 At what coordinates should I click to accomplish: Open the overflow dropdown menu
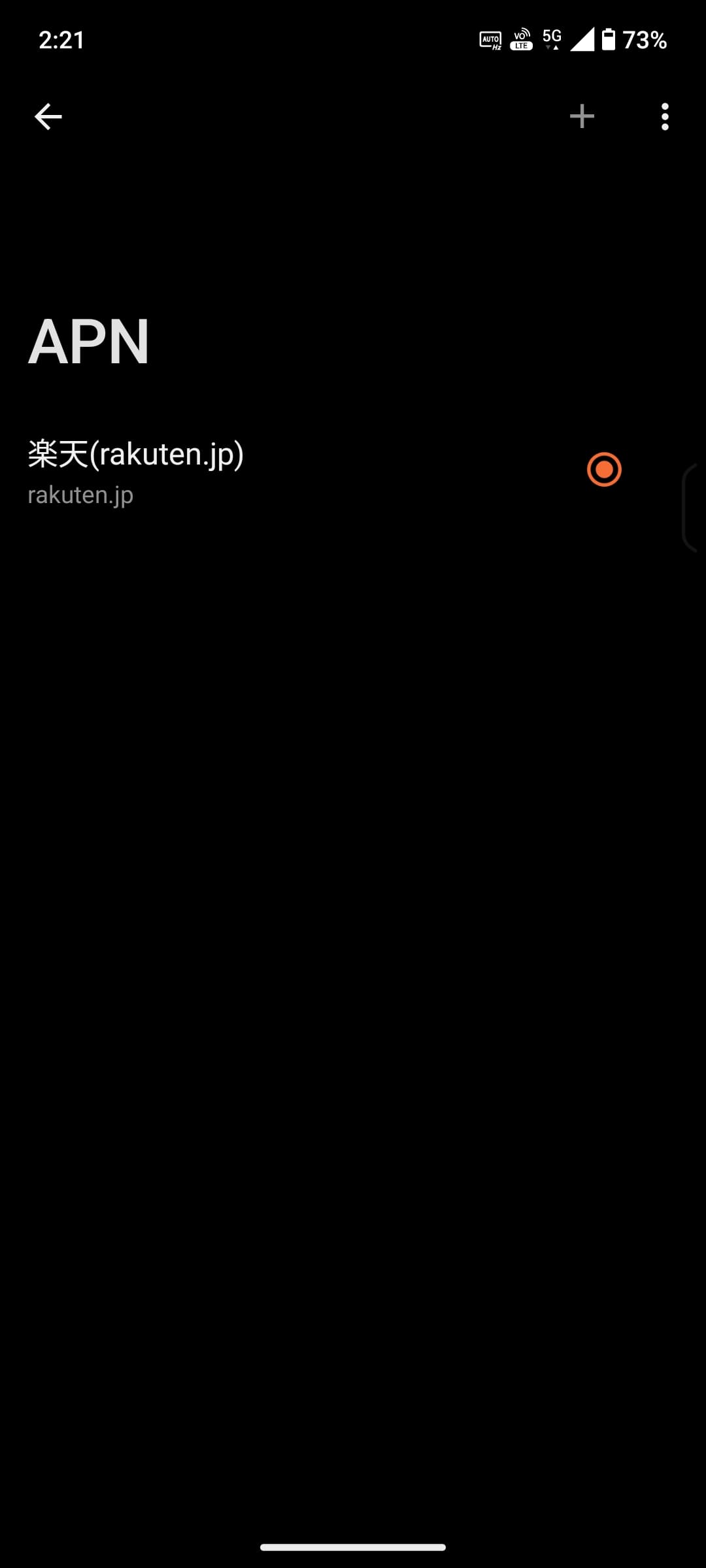click(664, 116)
